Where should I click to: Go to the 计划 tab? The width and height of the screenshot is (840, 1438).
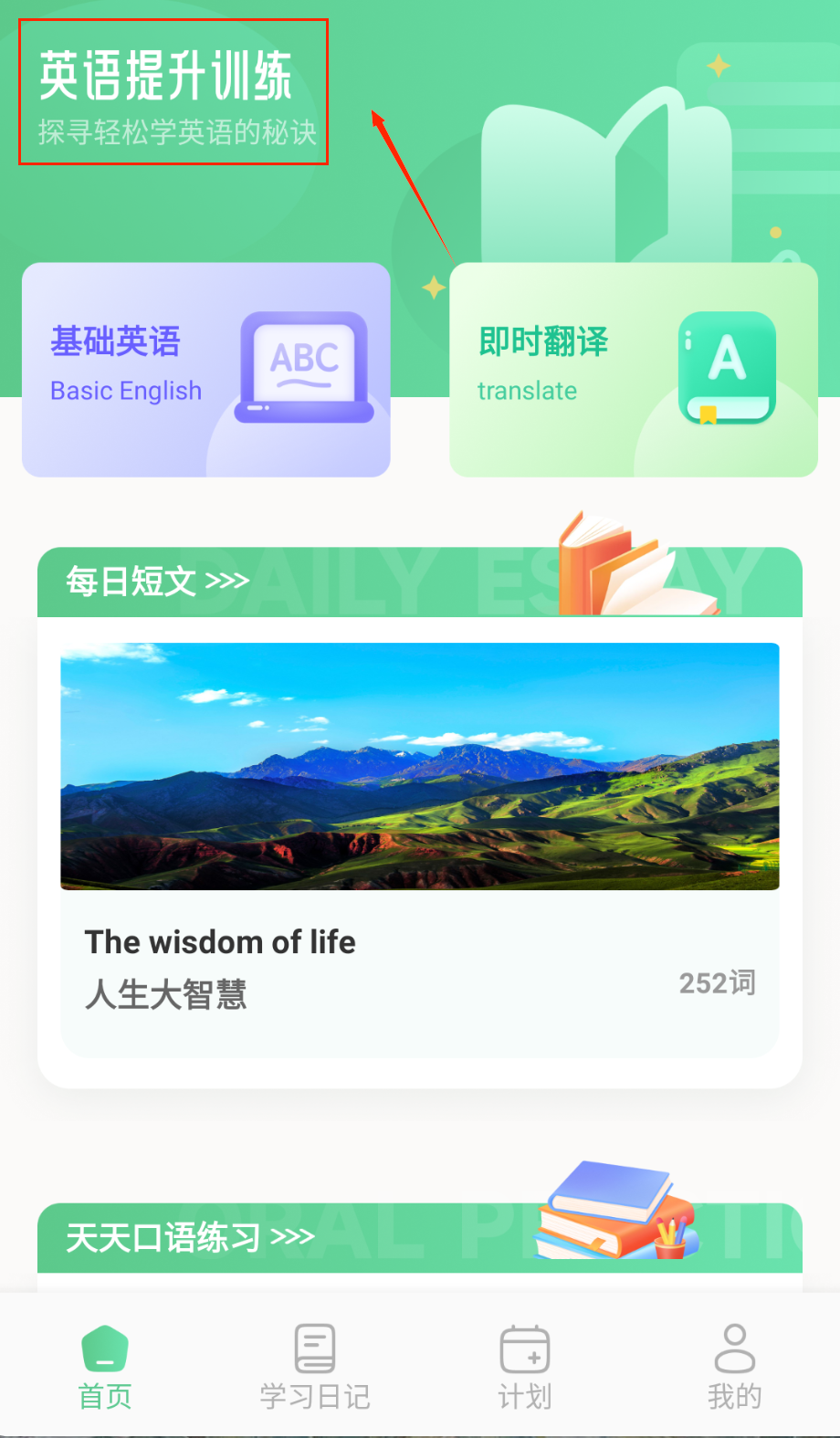pos(525,1367)
